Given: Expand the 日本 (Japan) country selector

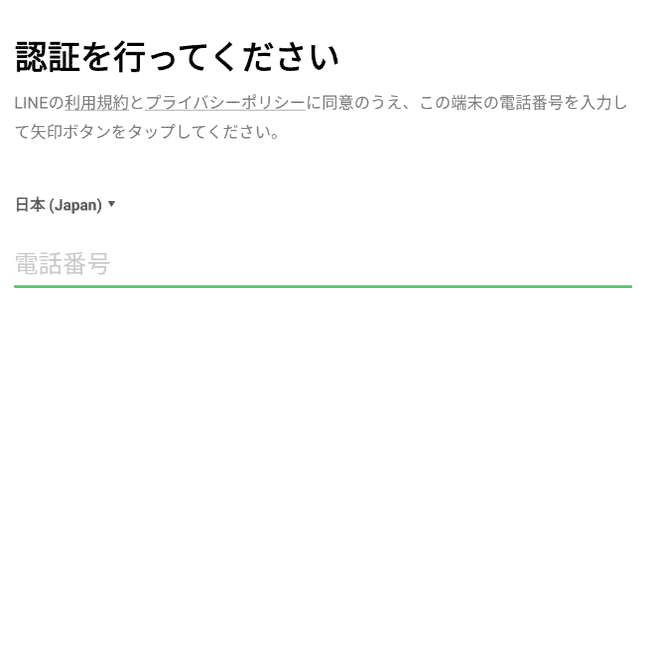Looking at the screenshot, I should click(65, 205).
